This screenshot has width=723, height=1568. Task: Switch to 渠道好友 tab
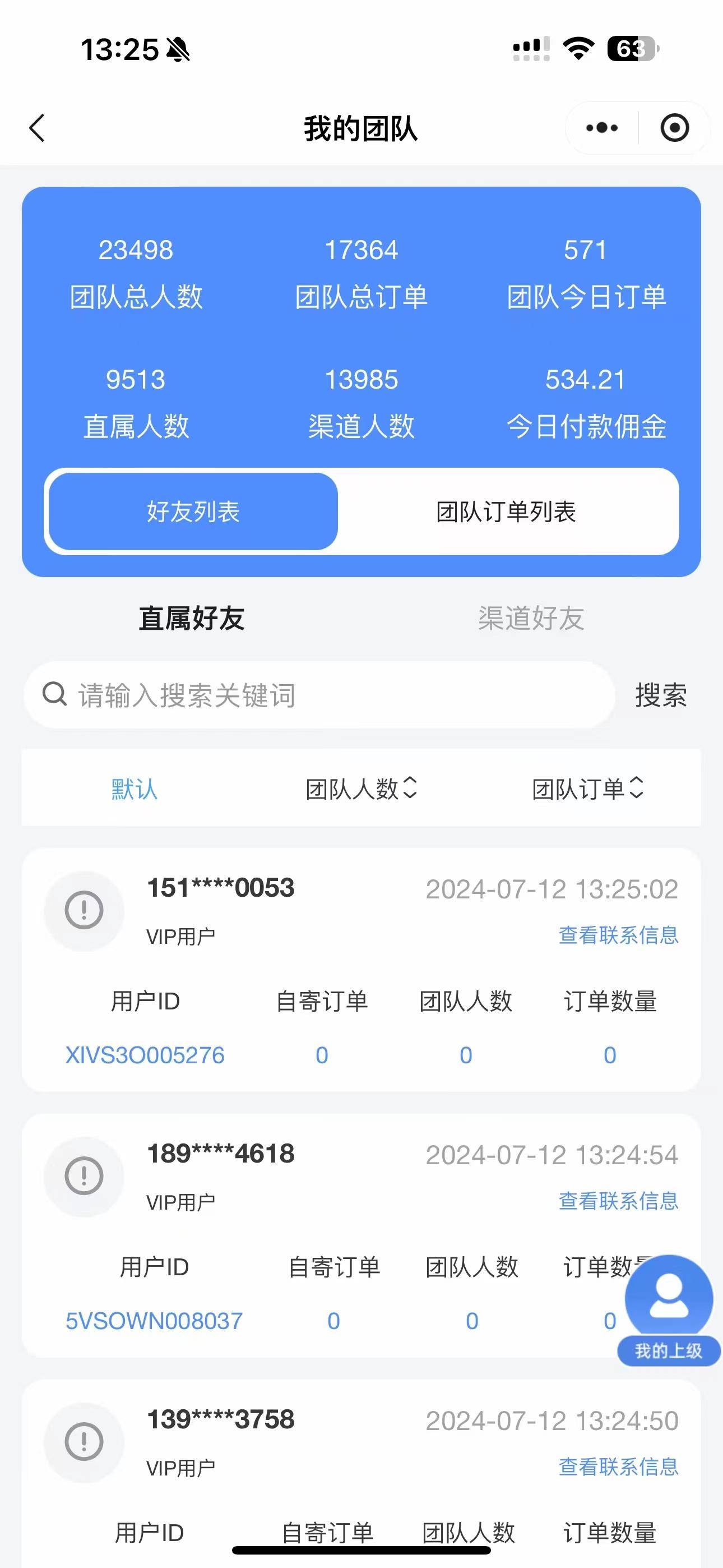(x=531, y=619)
